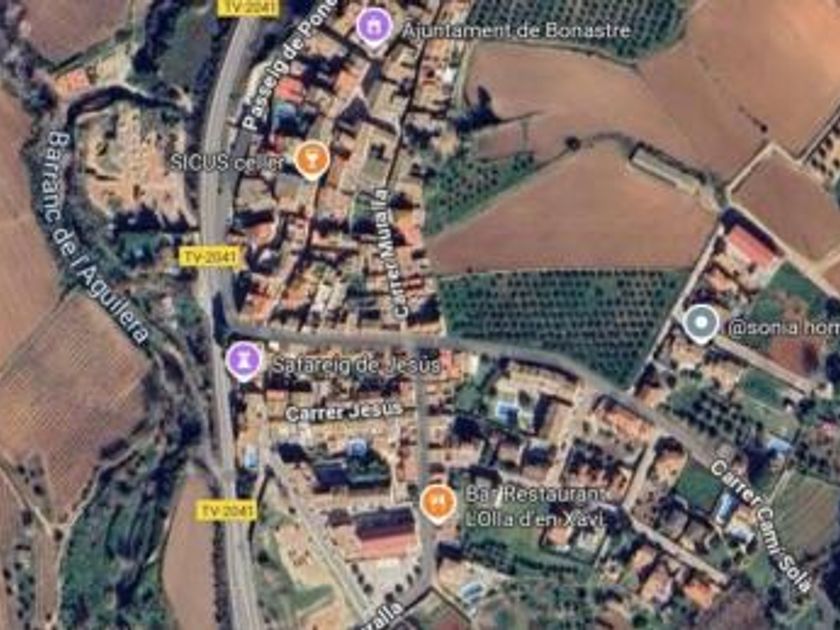
Task: Open Bar Restaurant L'Olla d'en Xavi marker
Action: [x=438, y=504]
